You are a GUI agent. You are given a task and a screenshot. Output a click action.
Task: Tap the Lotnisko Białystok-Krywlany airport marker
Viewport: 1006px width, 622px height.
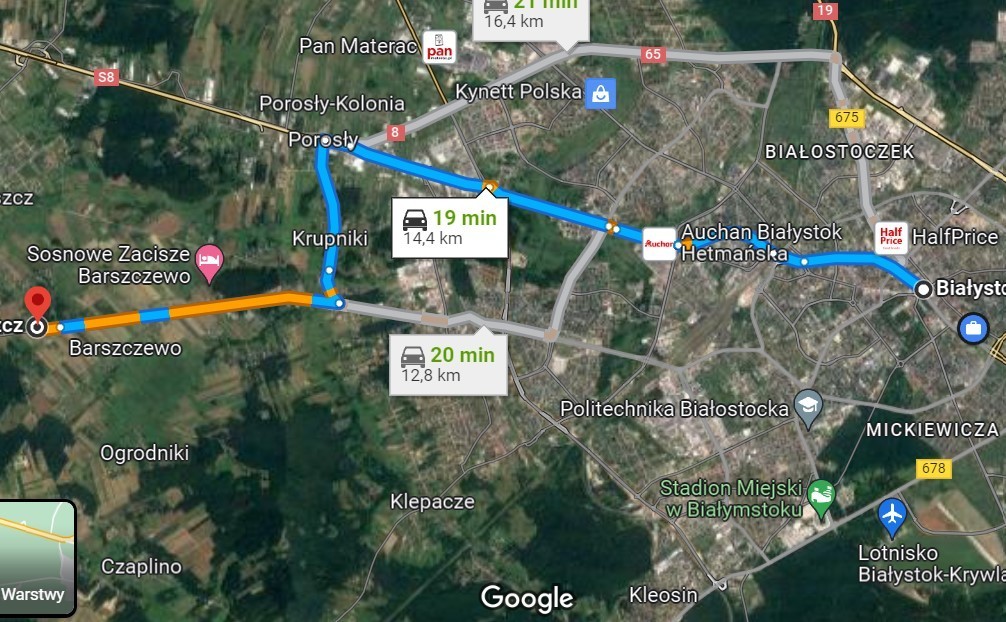(x=890, y=515)
